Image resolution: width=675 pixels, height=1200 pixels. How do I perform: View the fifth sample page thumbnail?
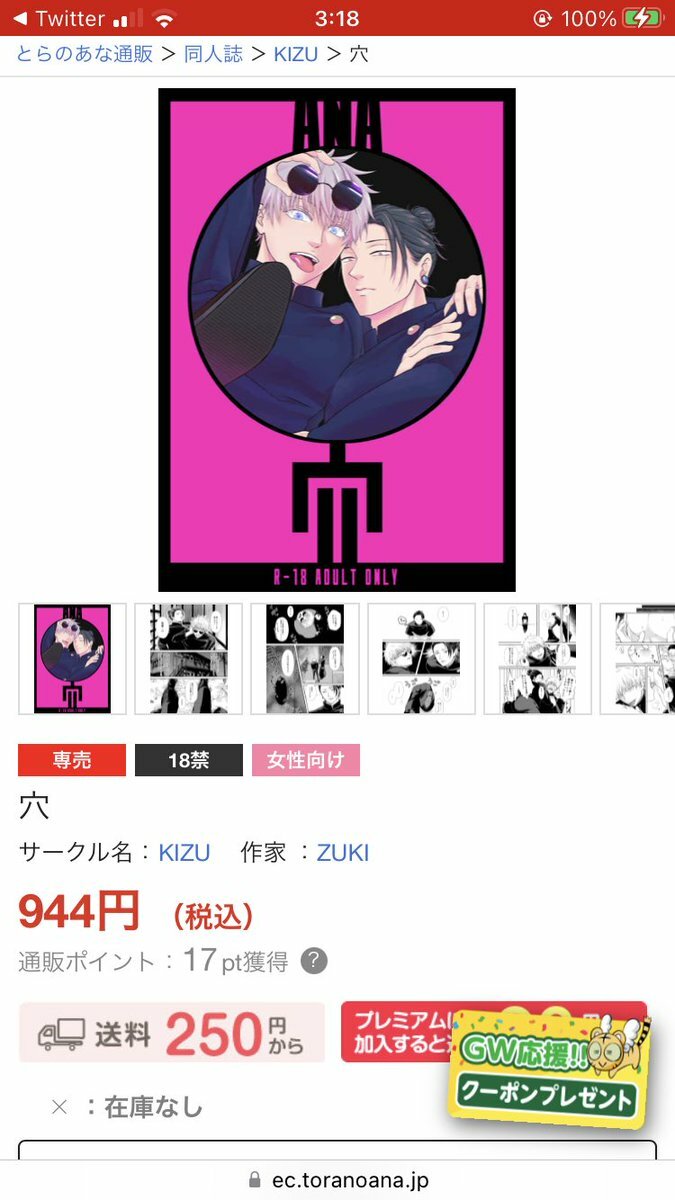coord(538,659)
